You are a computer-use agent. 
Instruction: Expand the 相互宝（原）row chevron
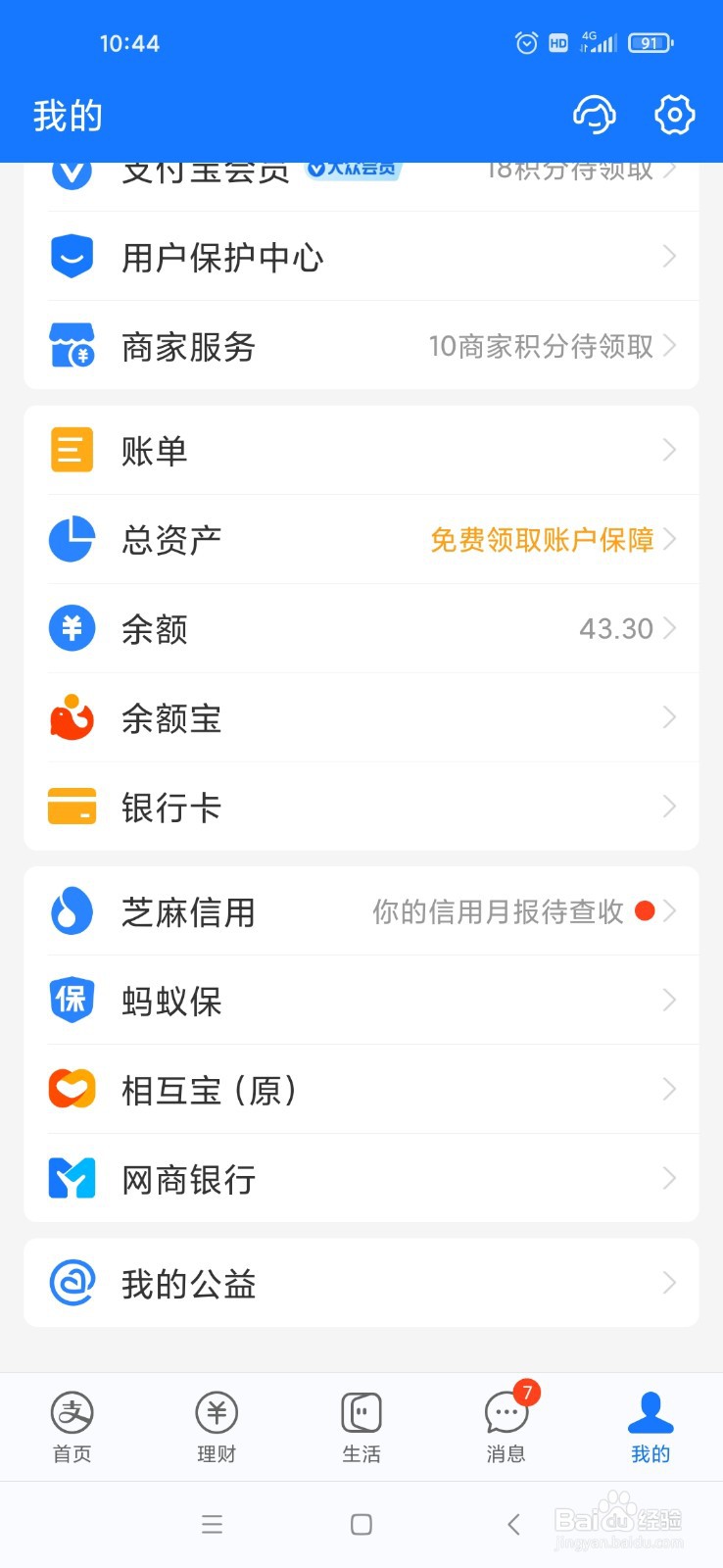(669, 1089)
